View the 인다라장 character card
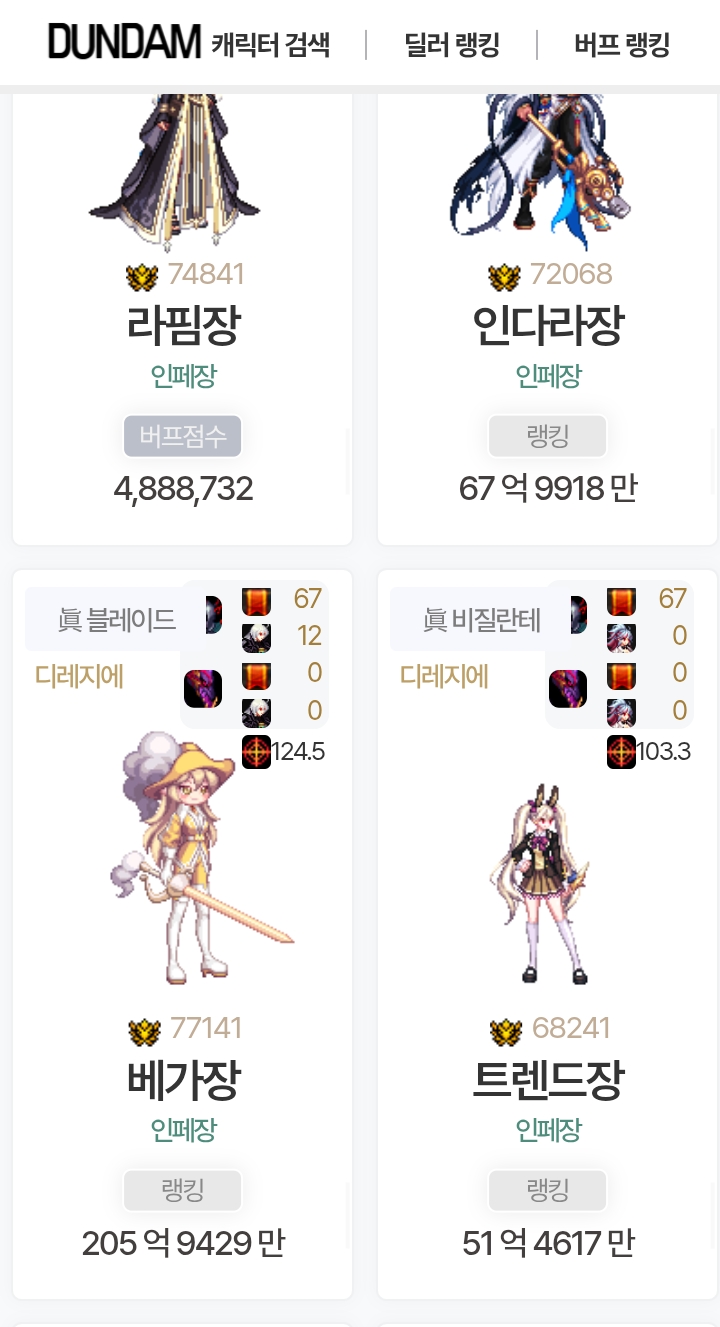Viewport: 720px width, 1327px height. pos(548,323)
